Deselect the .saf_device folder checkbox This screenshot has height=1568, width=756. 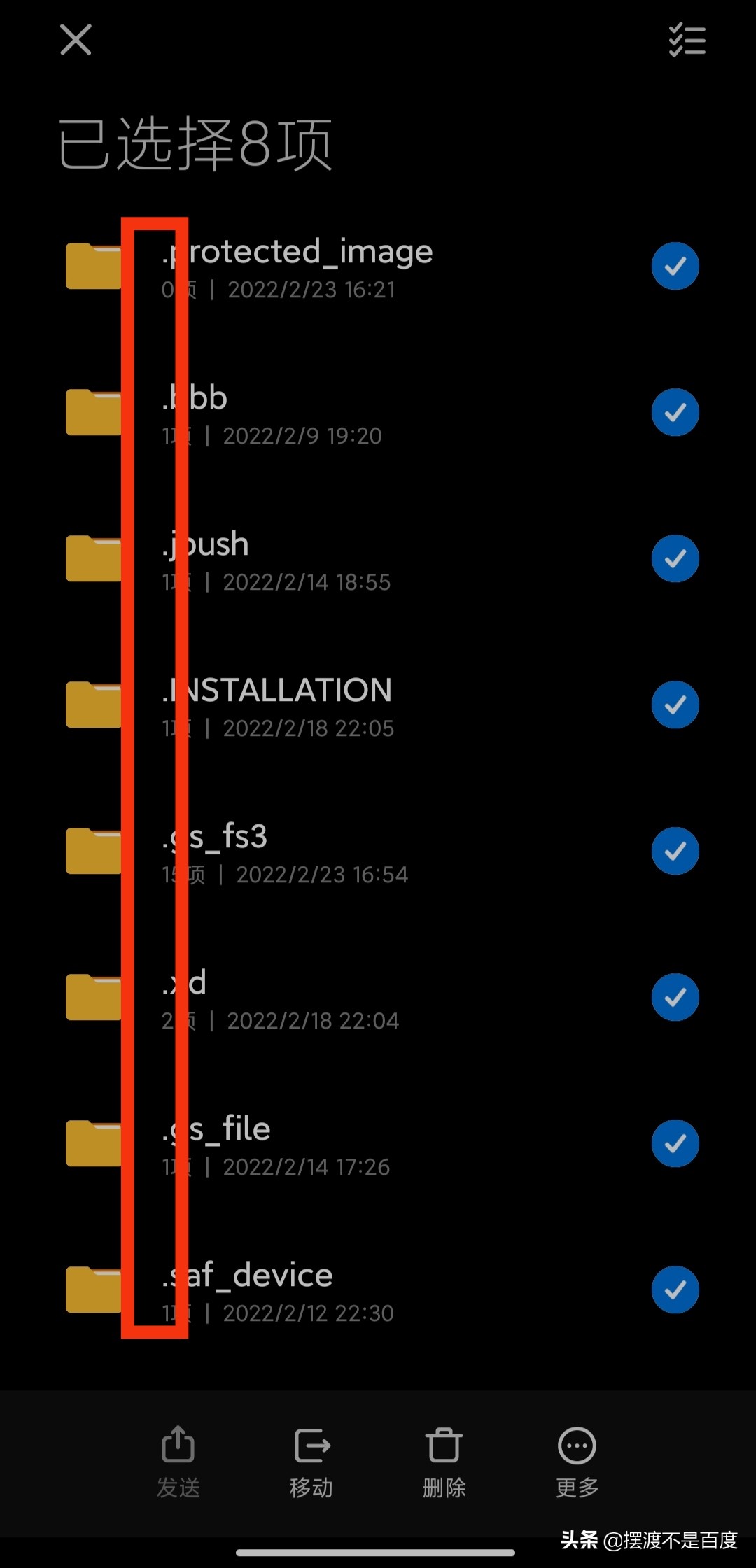pyautogui.click(x=675, y=1290)
